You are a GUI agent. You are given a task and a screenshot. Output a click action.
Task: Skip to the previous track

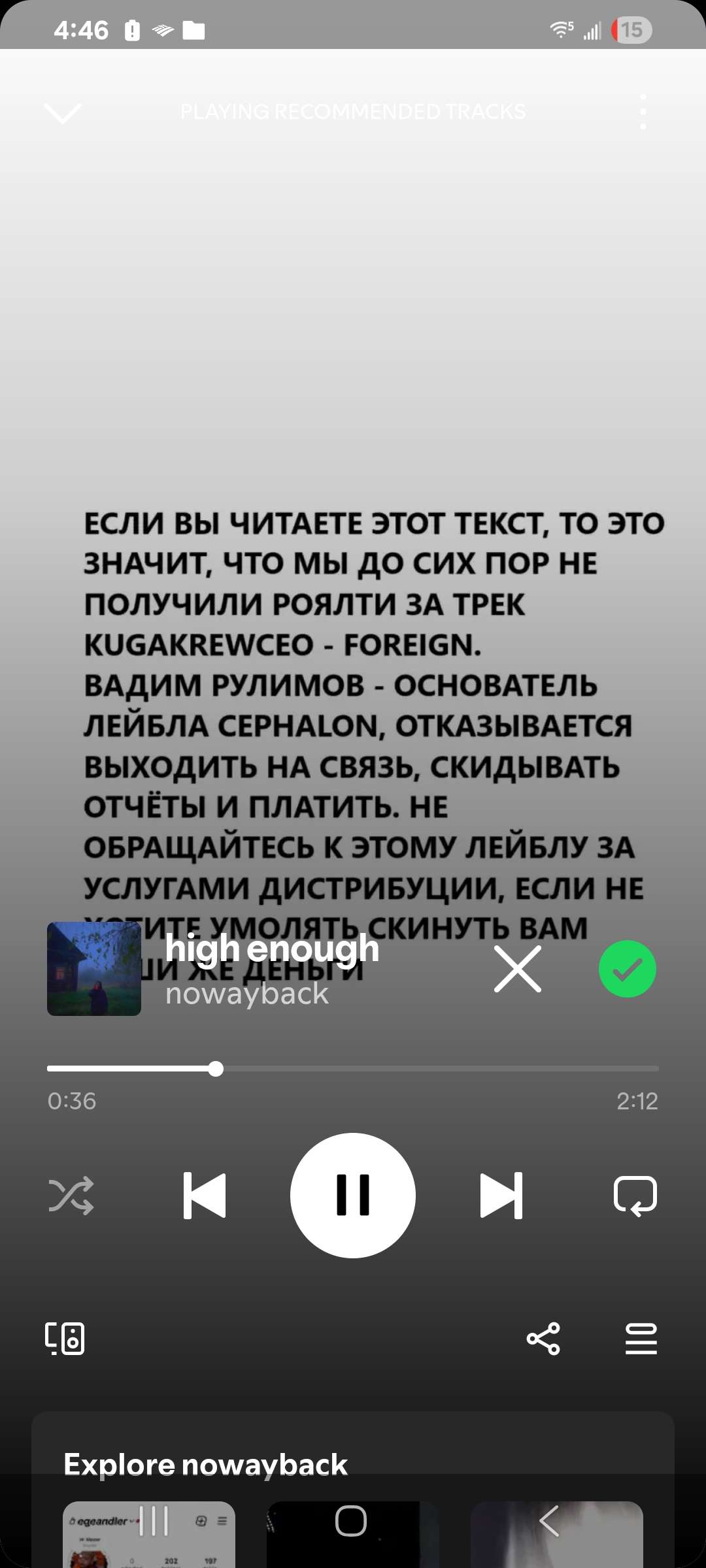pyautogui.click(x=205, y=1196)
